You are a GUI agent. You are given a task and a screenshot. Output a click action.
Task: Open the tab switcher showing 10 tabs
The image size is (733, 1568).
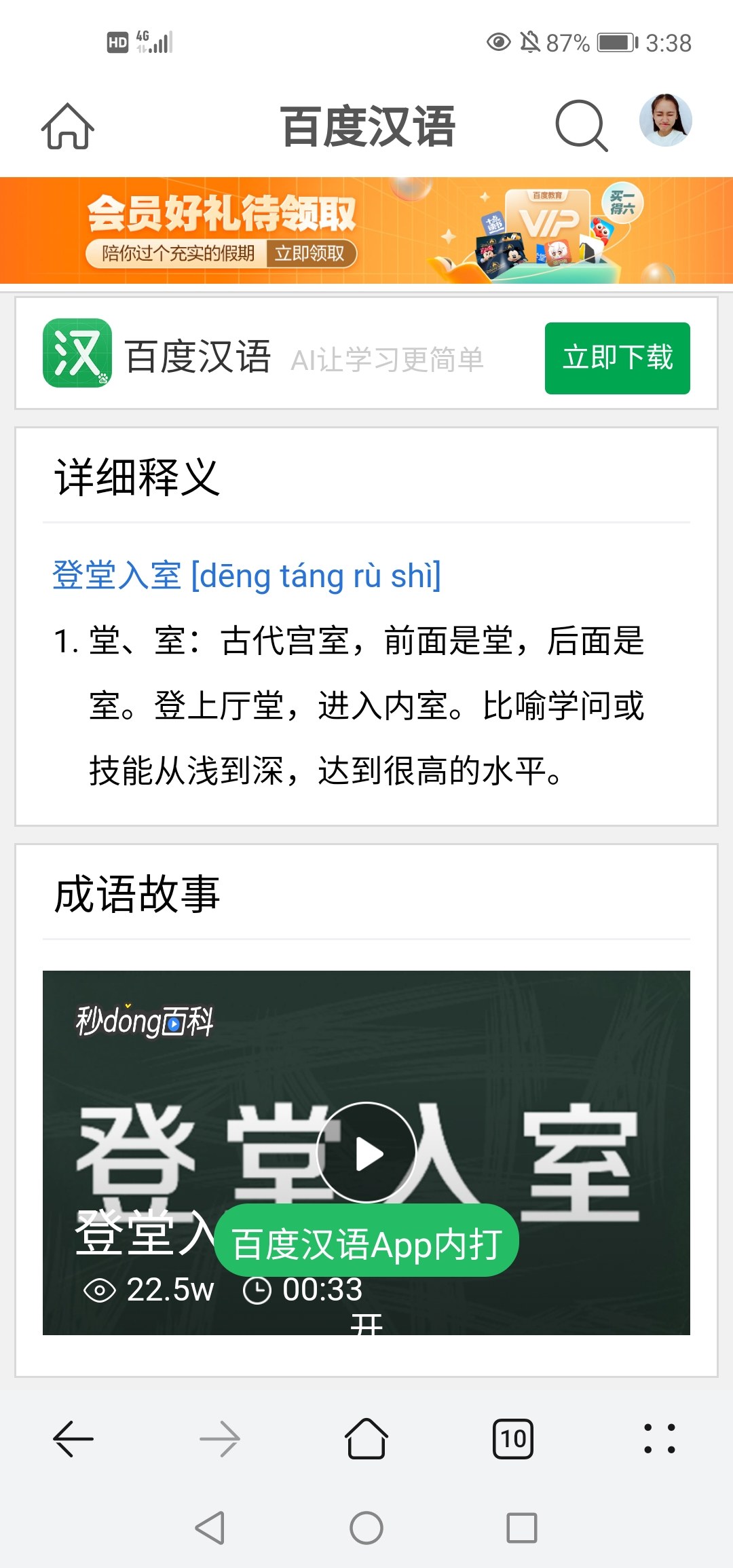point(513,1439)
